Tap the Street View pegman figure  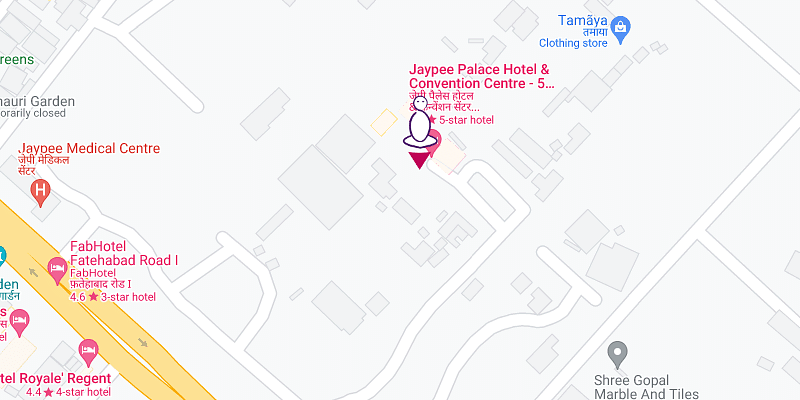coord(419,128)
